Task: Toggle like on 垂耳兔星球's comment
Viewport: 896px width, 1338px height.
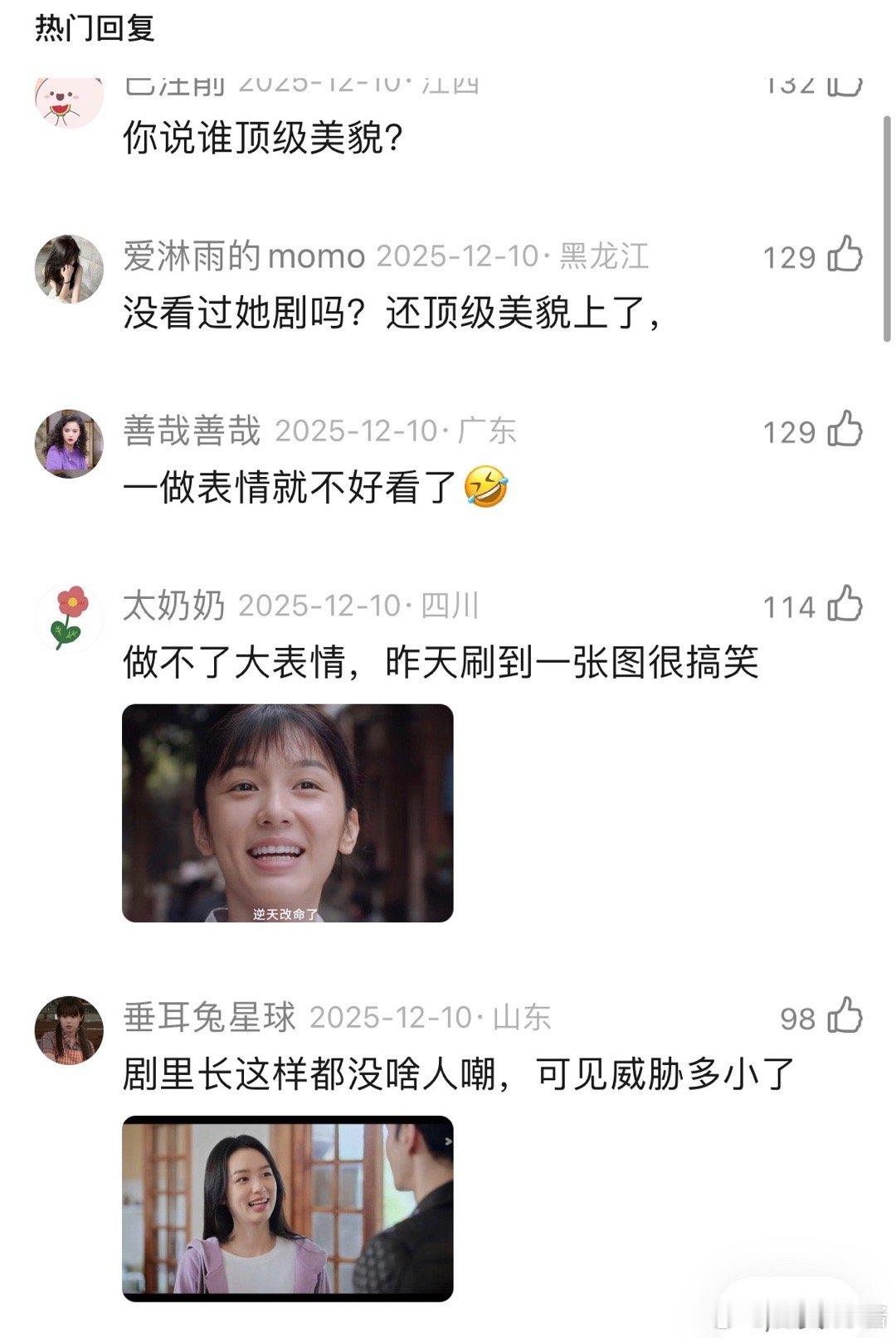Action: click(843, 1016)
